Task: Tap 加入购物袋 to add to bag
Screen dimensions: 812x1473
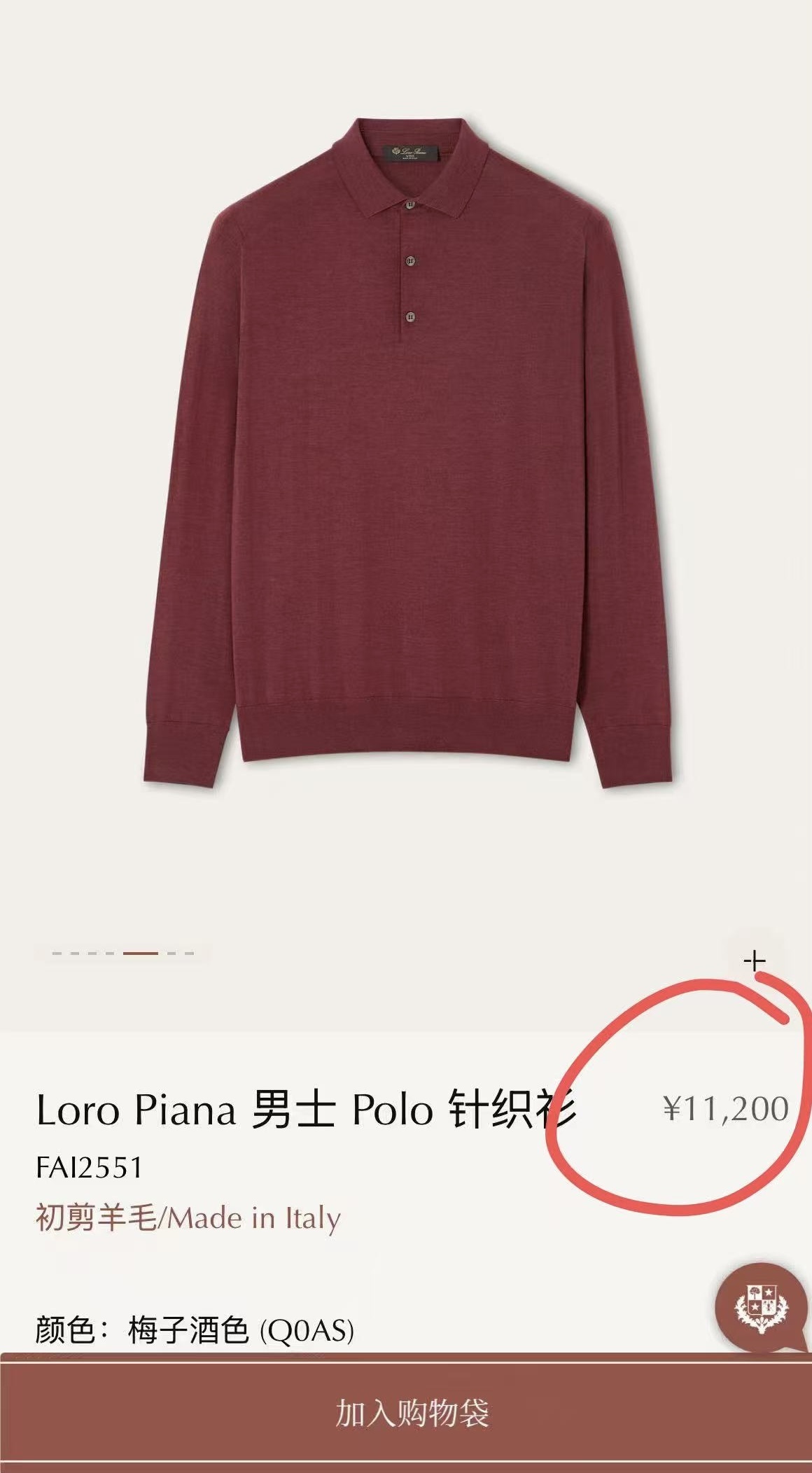Action: coord(412,1412)
